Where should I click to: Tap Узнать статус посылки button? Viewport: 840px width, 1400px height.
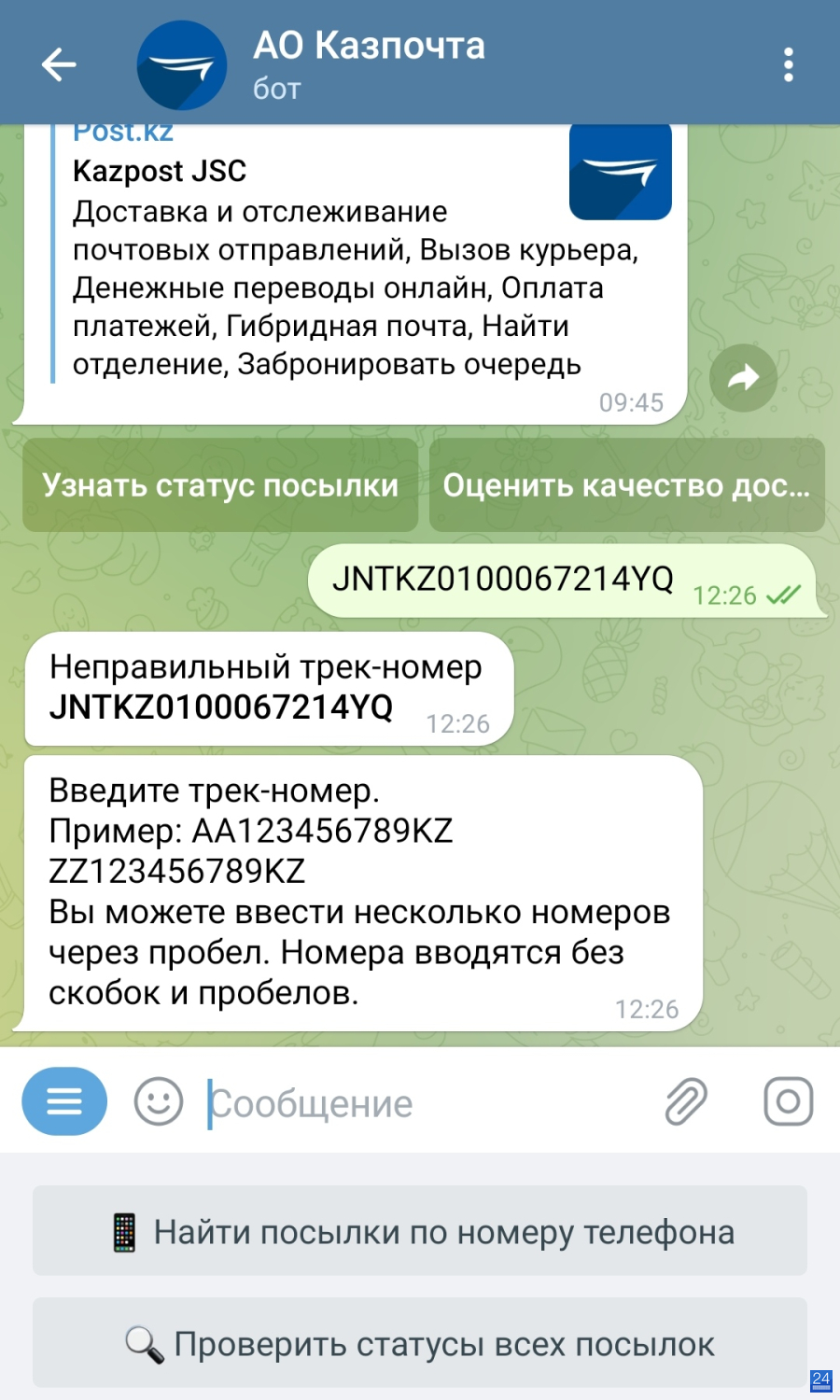[x=220, y=485]
